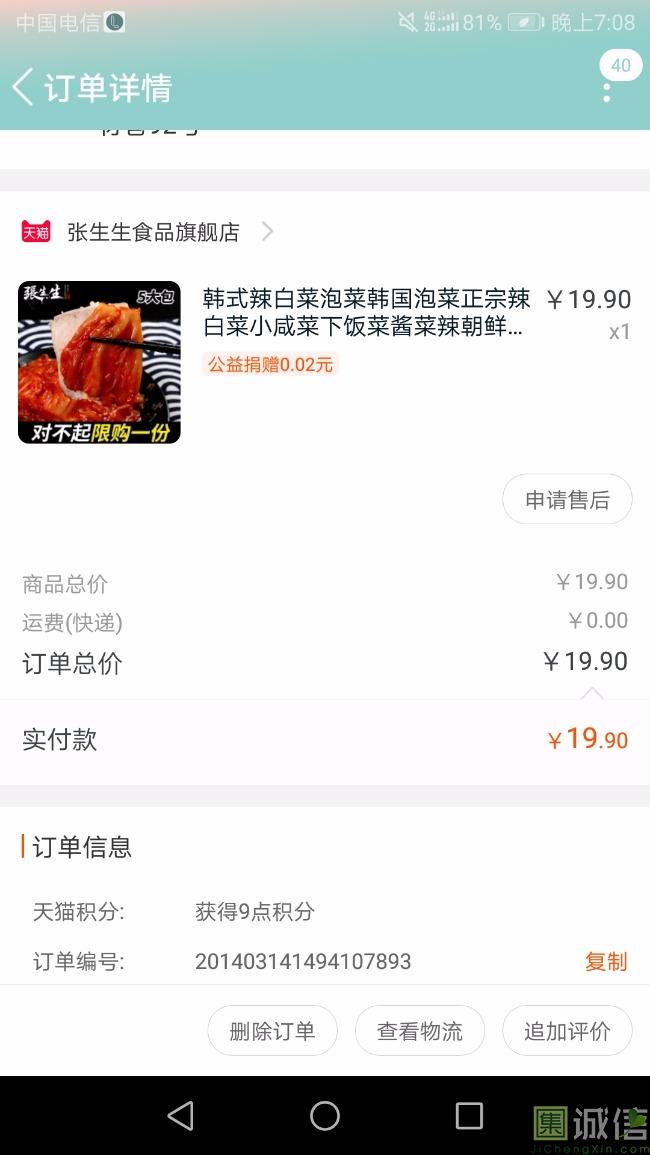Open the 张生生食品旗舰店 store page
650x1155 pixels.
tap(153, 232)
